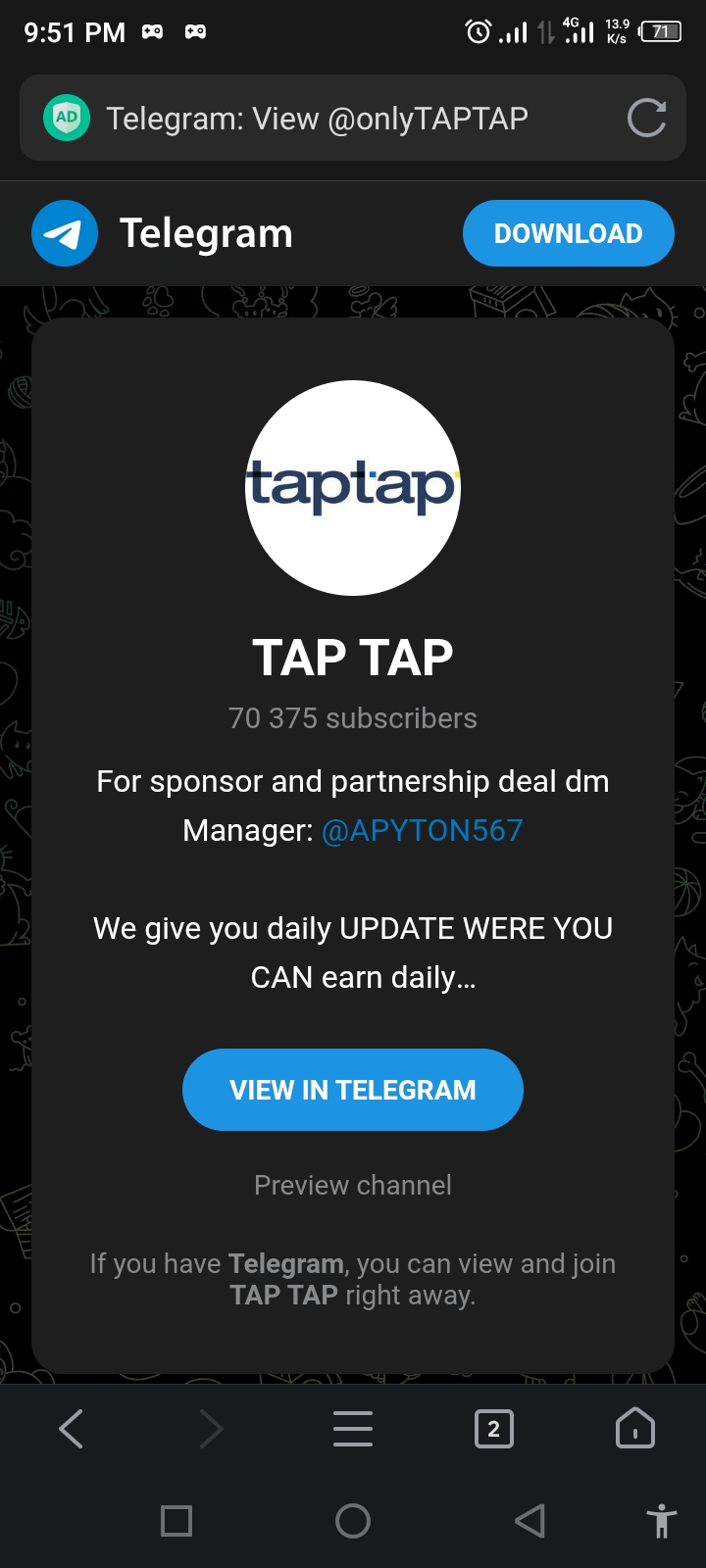This screenshot has height=1568, width=706.
Task: Open the @APYTON567 manager link
Action: pyautogui.click(x=422, y=830)
